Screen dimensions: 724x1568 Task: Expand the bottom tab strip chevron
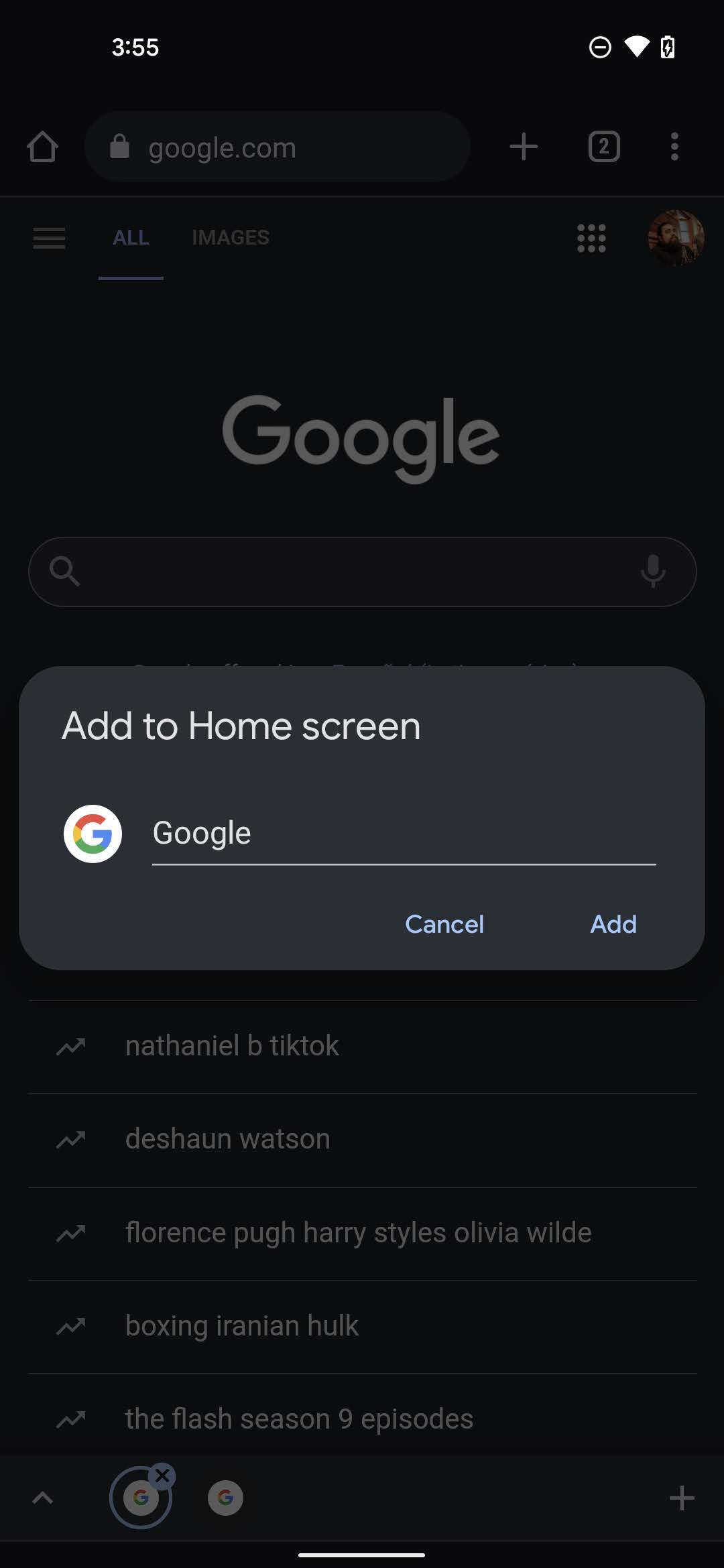(43, 1498)
